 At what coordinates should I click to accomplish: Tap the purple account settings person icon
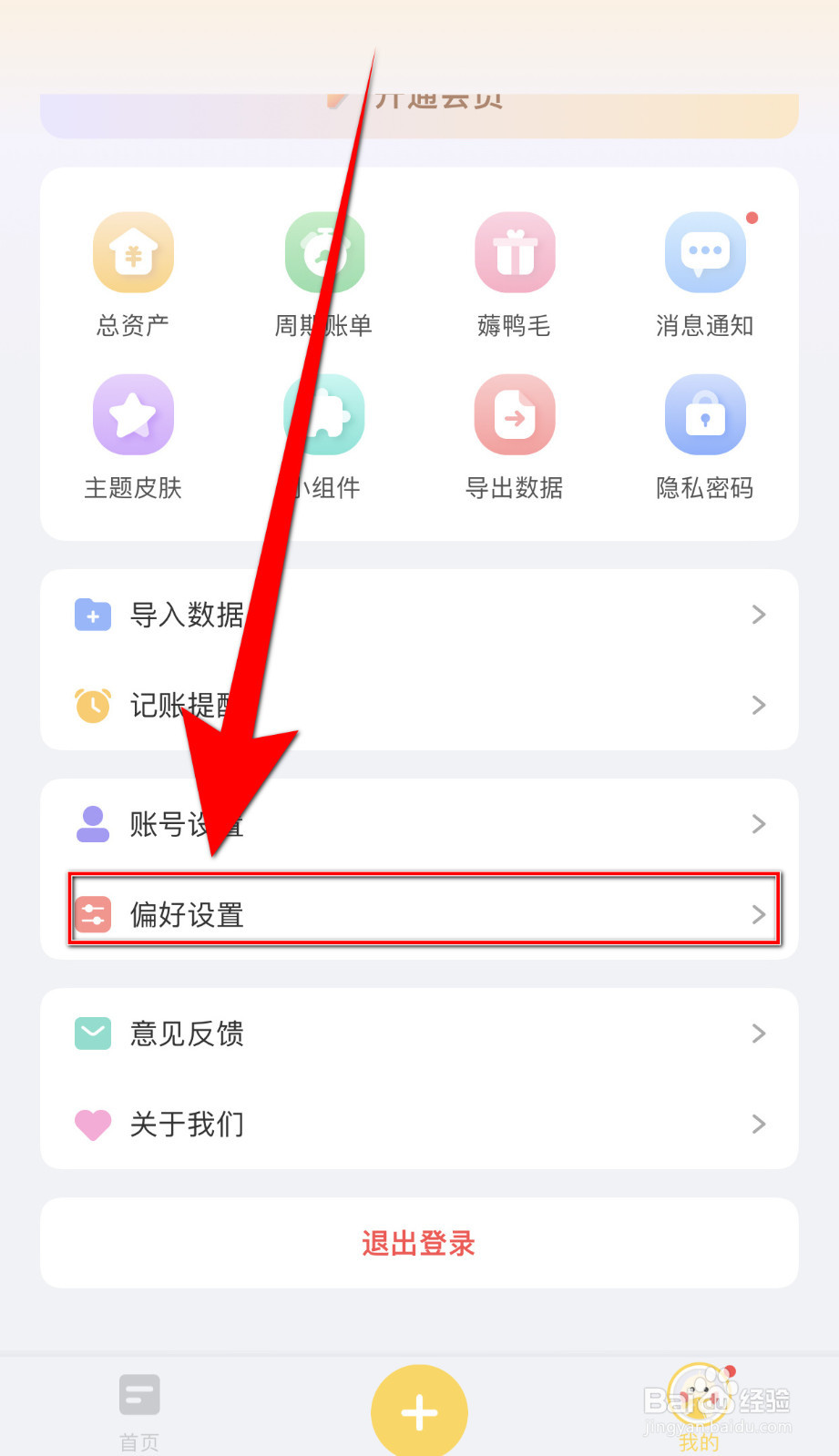point(92,824)
